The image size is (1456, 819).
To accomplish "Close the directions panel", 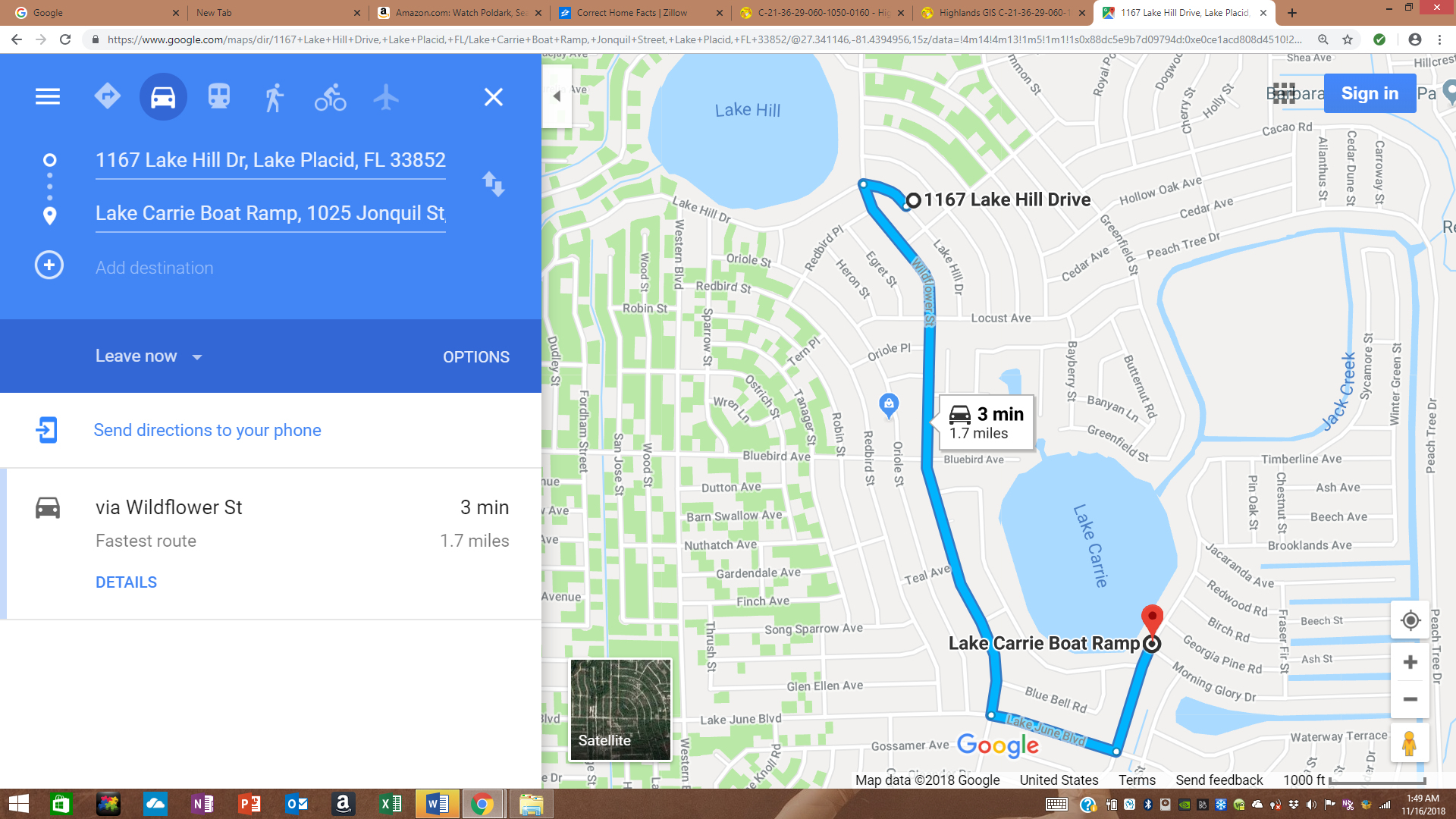I will tap(494, 96).
